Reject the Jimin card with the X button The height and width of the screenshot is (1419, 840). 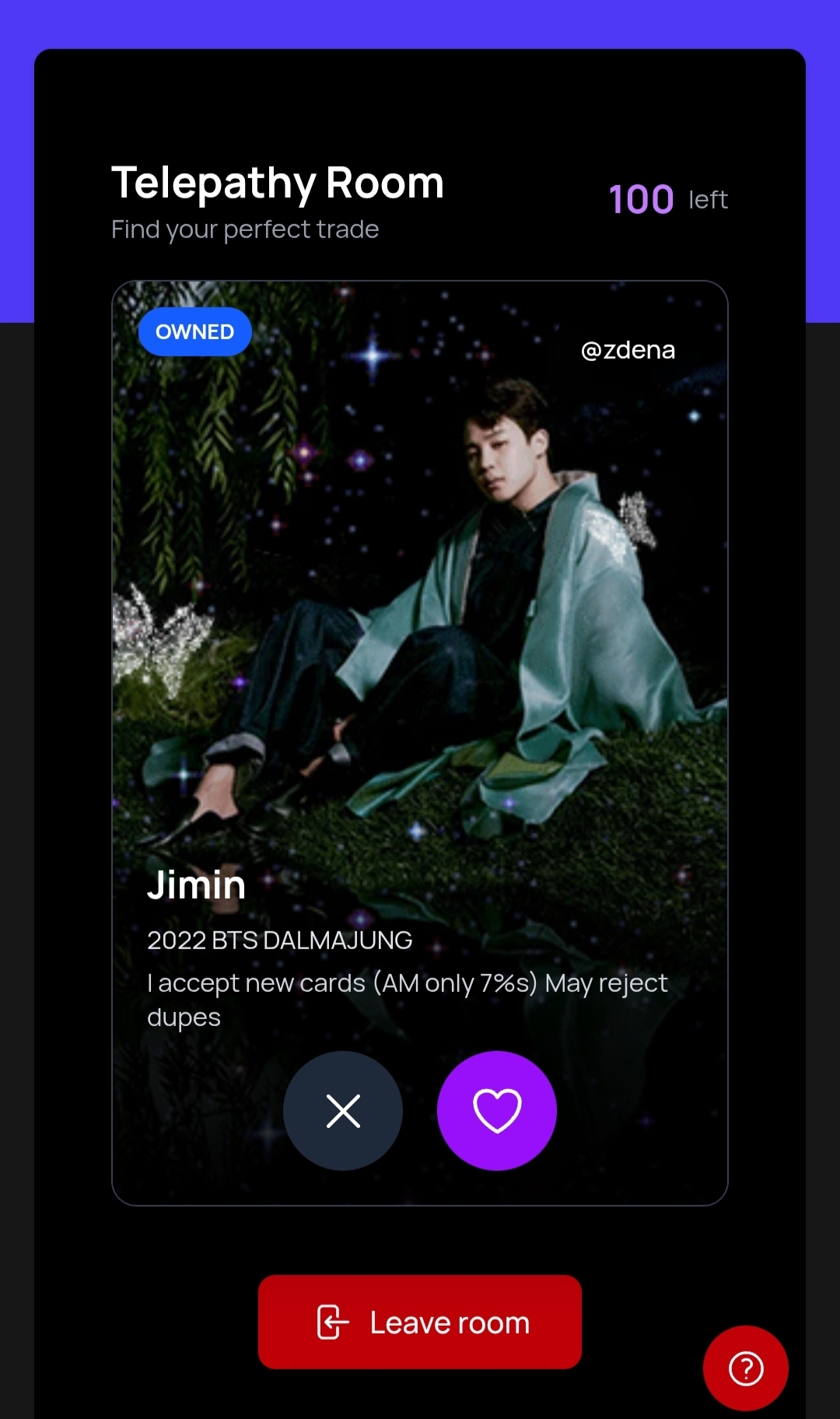343,1110
